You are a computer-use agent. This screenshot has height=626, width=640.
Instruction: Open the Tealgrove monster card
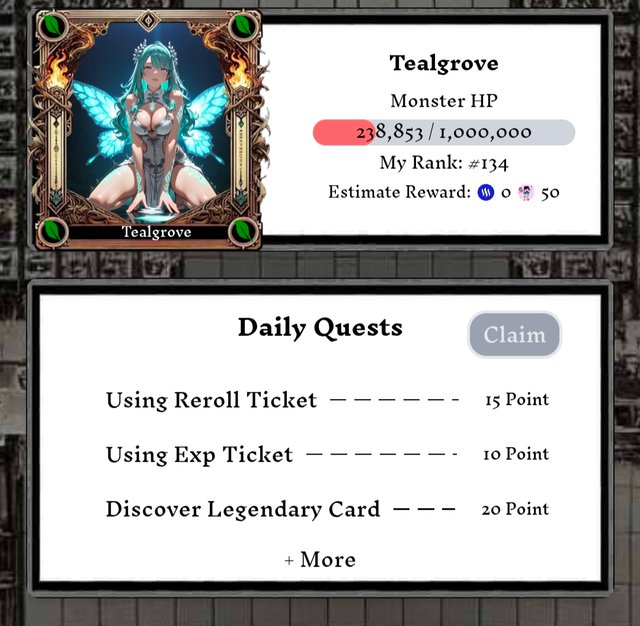(x=148, y=129)
